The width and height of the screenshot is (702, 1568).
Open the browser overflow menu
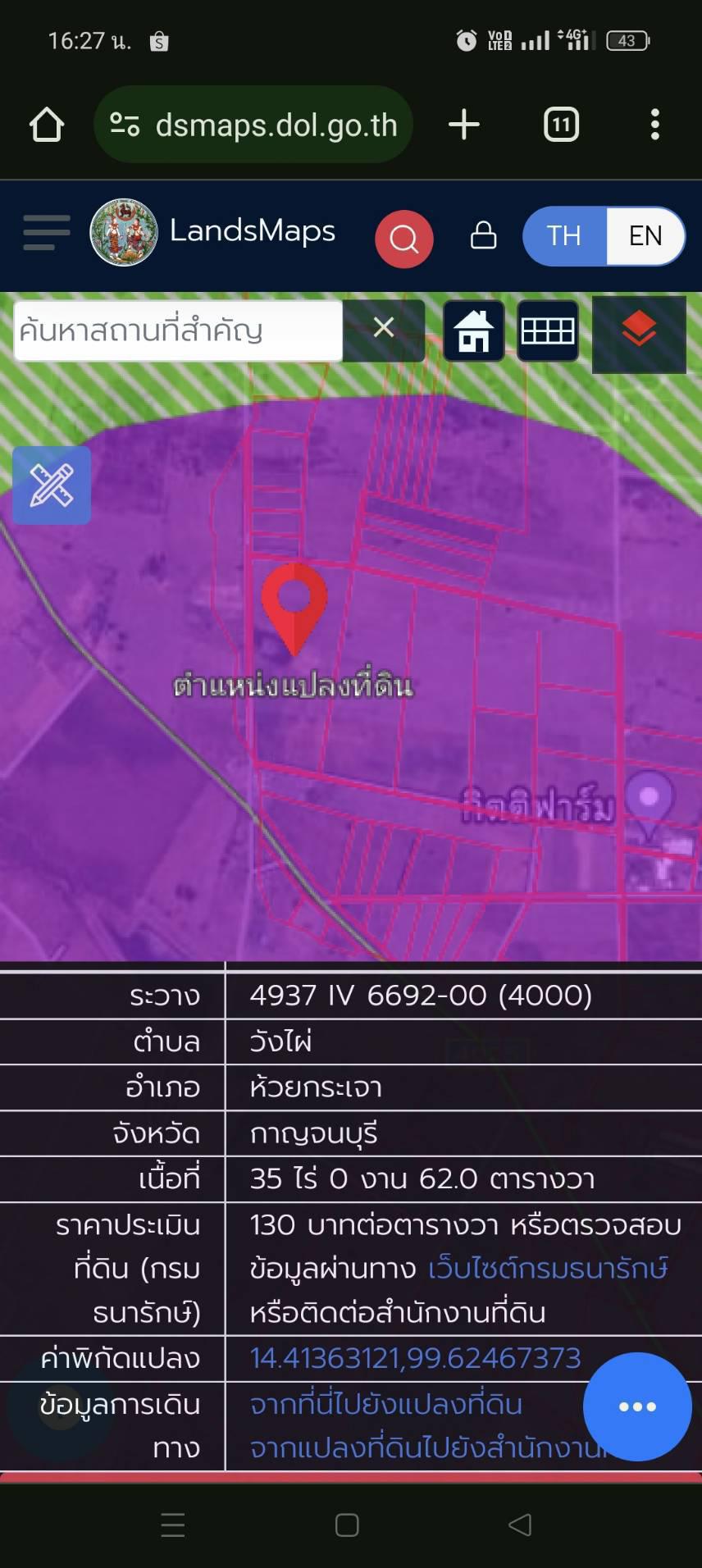pyautogui.click(x=654, y=125)
